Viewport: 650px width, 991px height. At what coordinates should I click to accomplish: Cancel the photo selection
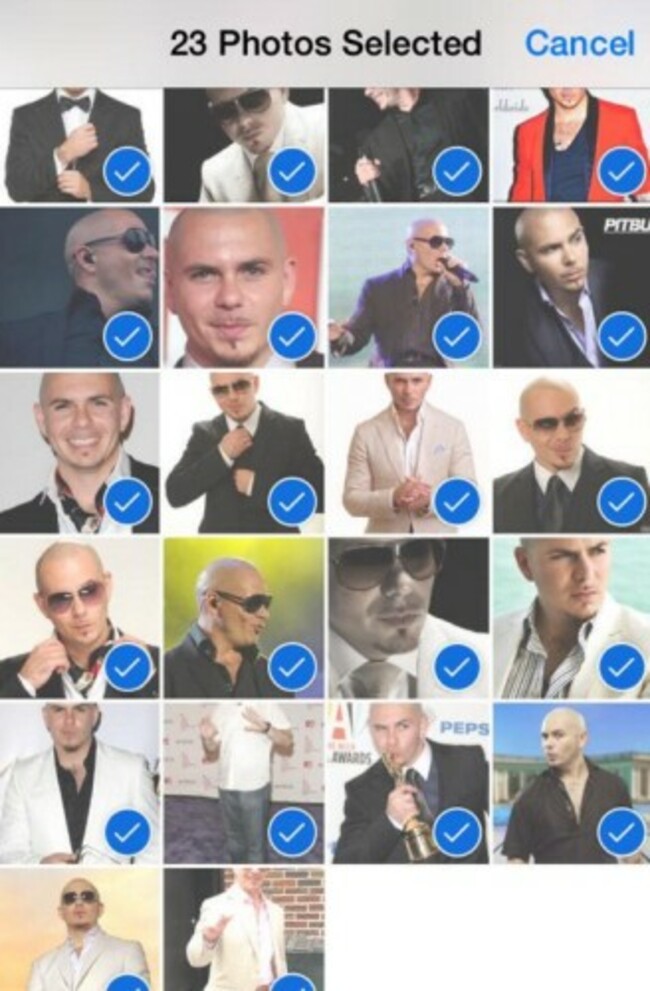click(579, 43)
